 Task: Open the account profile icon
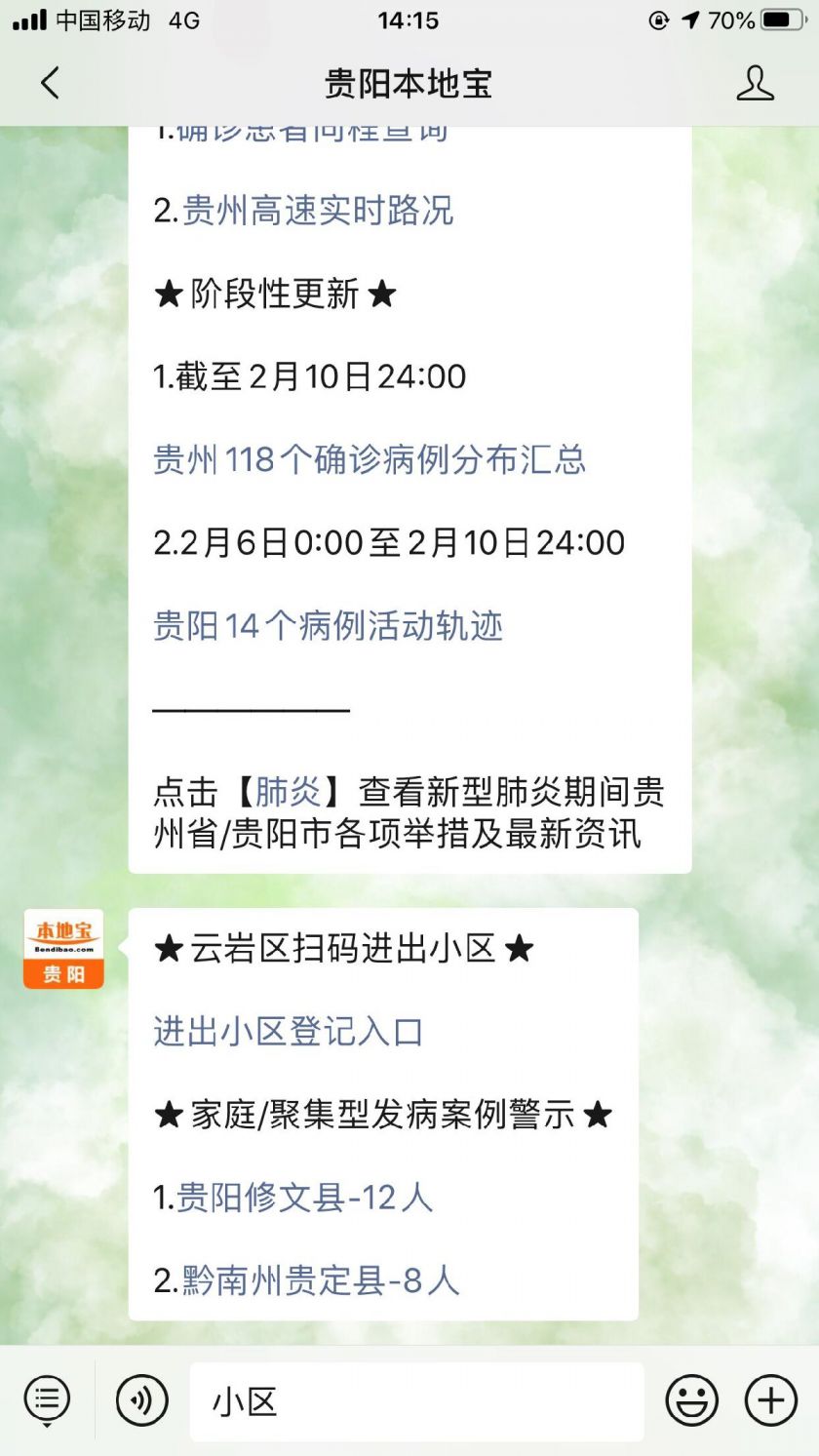[755, 84]
